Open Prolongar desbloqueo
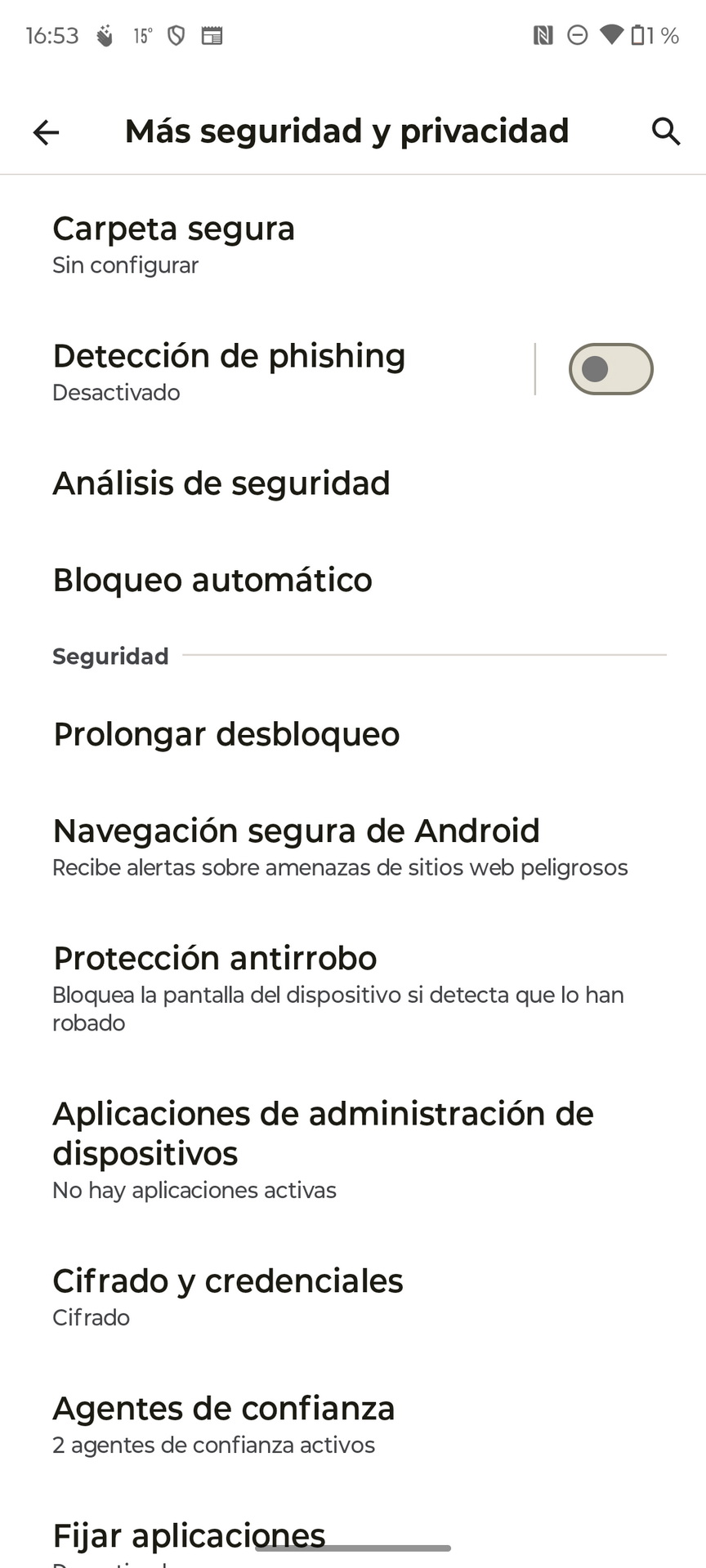This screenshot has height=1568, width=706. click(353, 734)
